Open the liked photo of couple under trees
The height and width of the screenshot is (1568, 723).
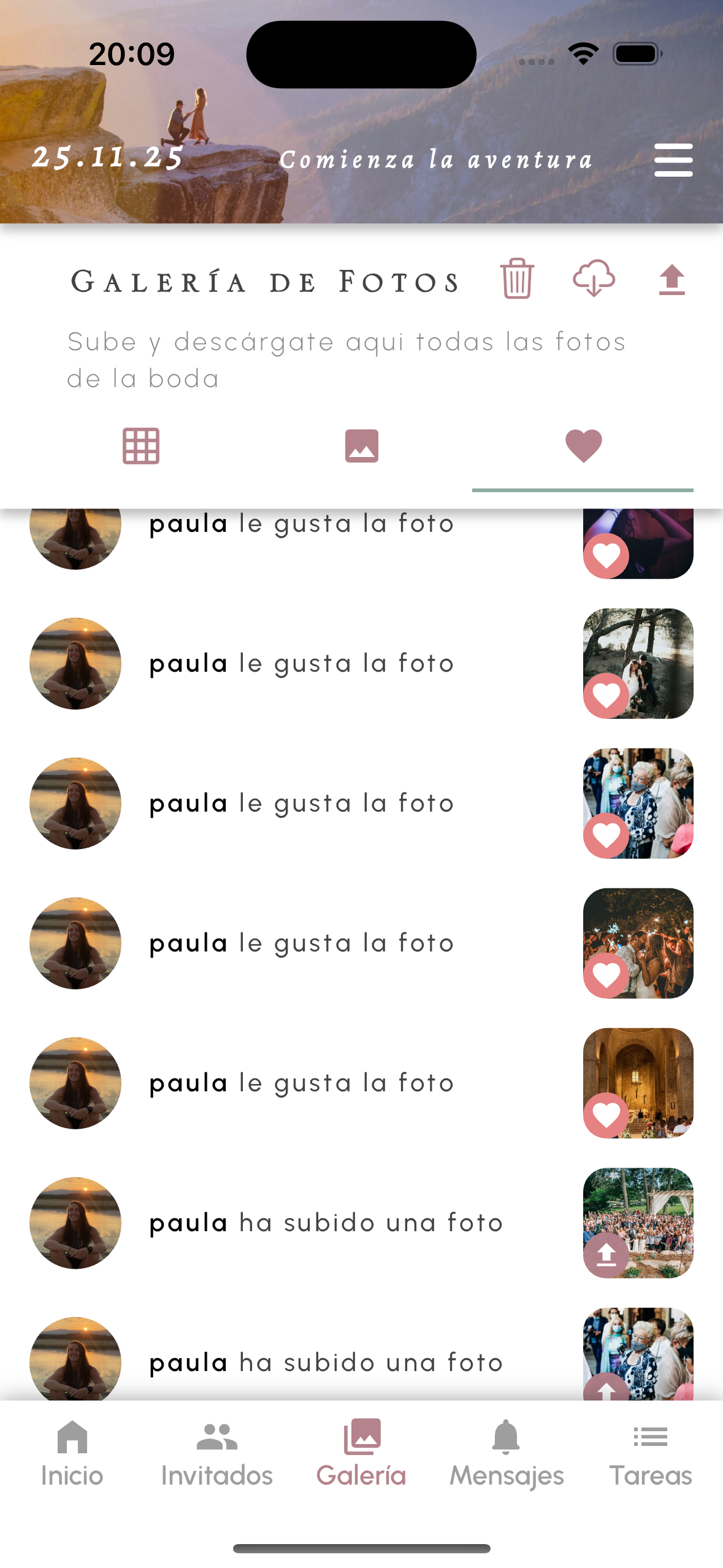coord(638,663)
